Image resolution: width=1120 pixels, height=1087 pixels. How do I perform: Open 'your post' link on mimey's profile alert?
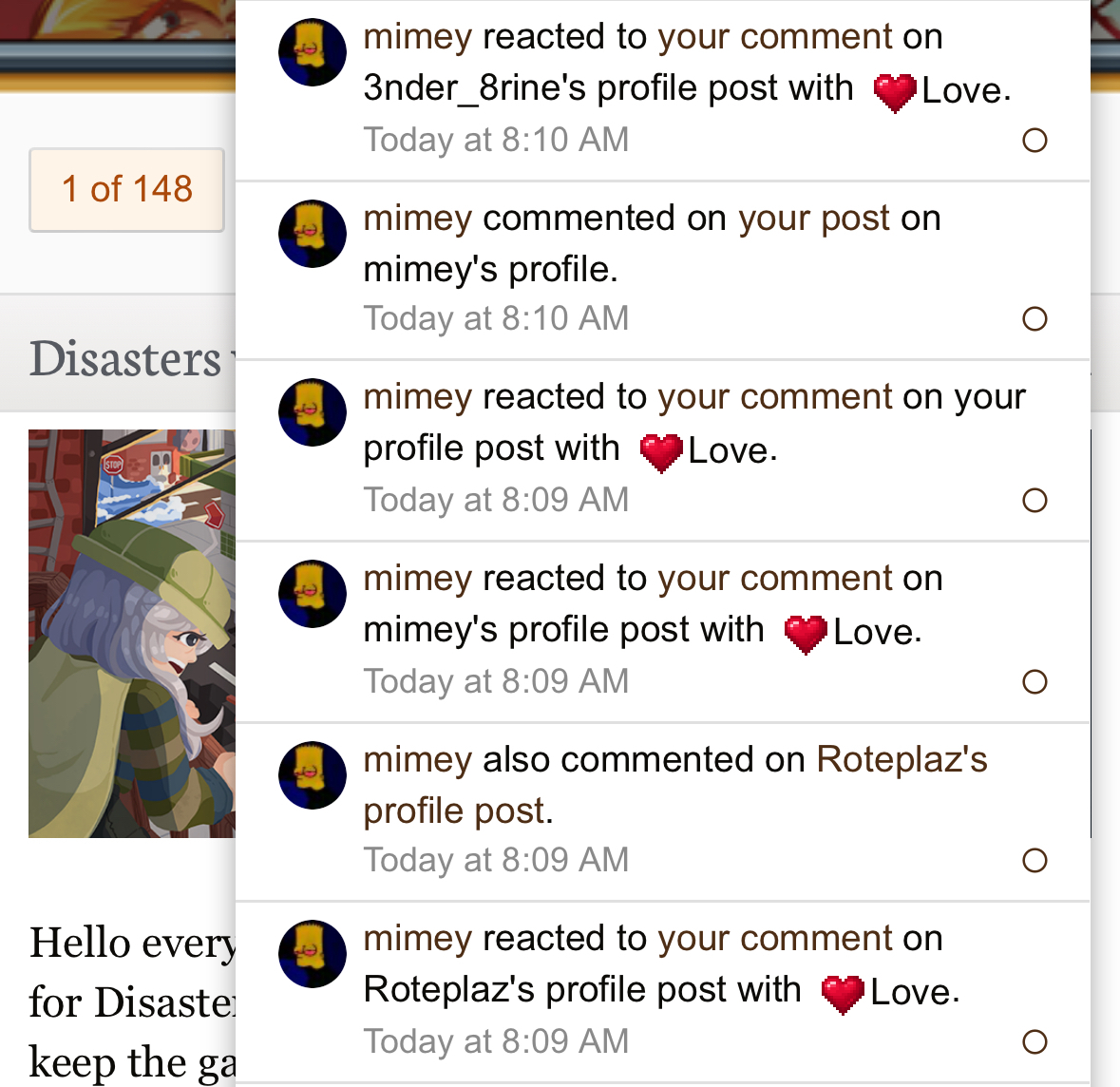(813, 219)
